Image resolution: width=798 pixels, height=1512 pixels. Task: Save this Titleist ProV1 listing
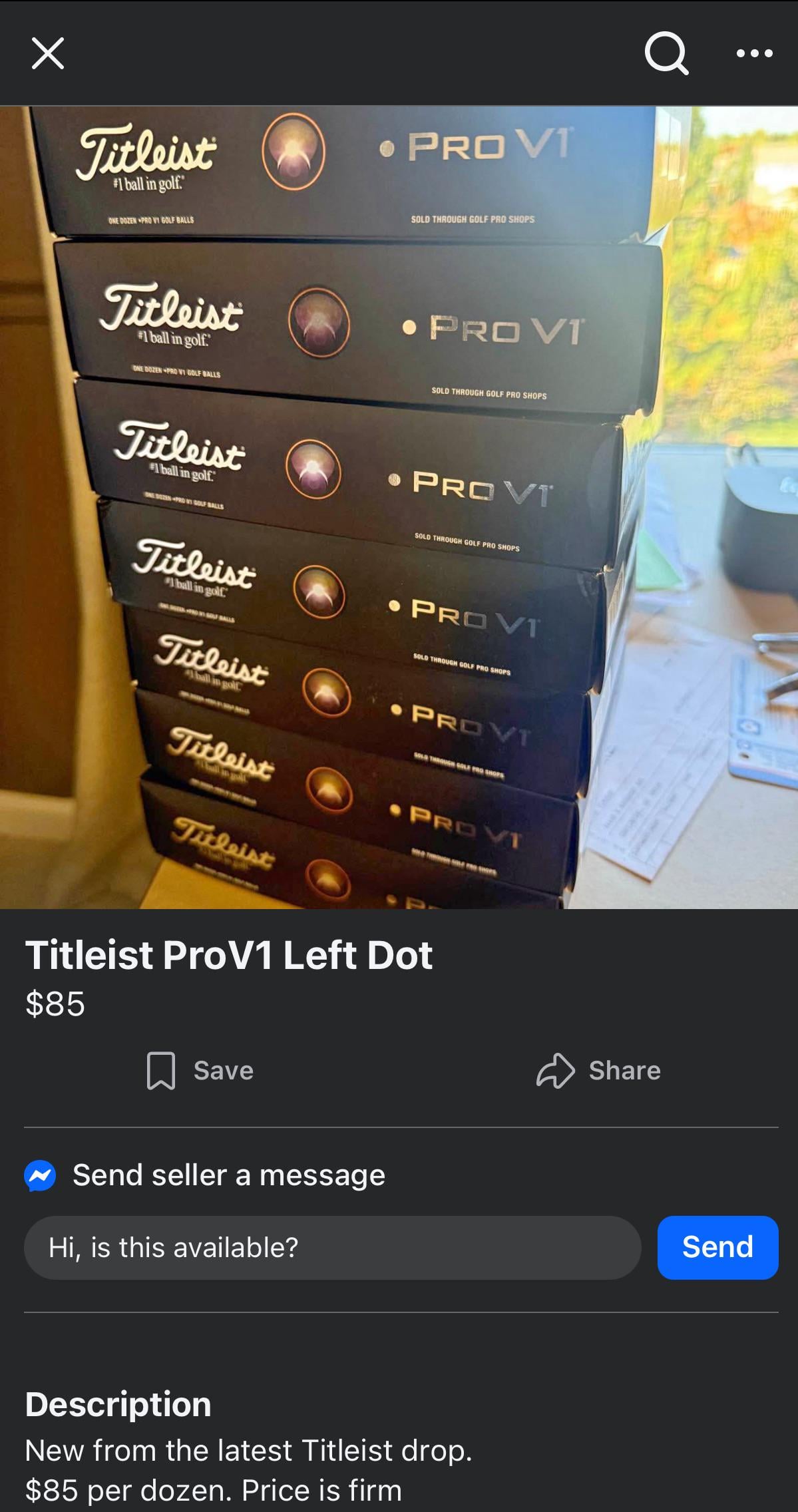point(200,1070)
